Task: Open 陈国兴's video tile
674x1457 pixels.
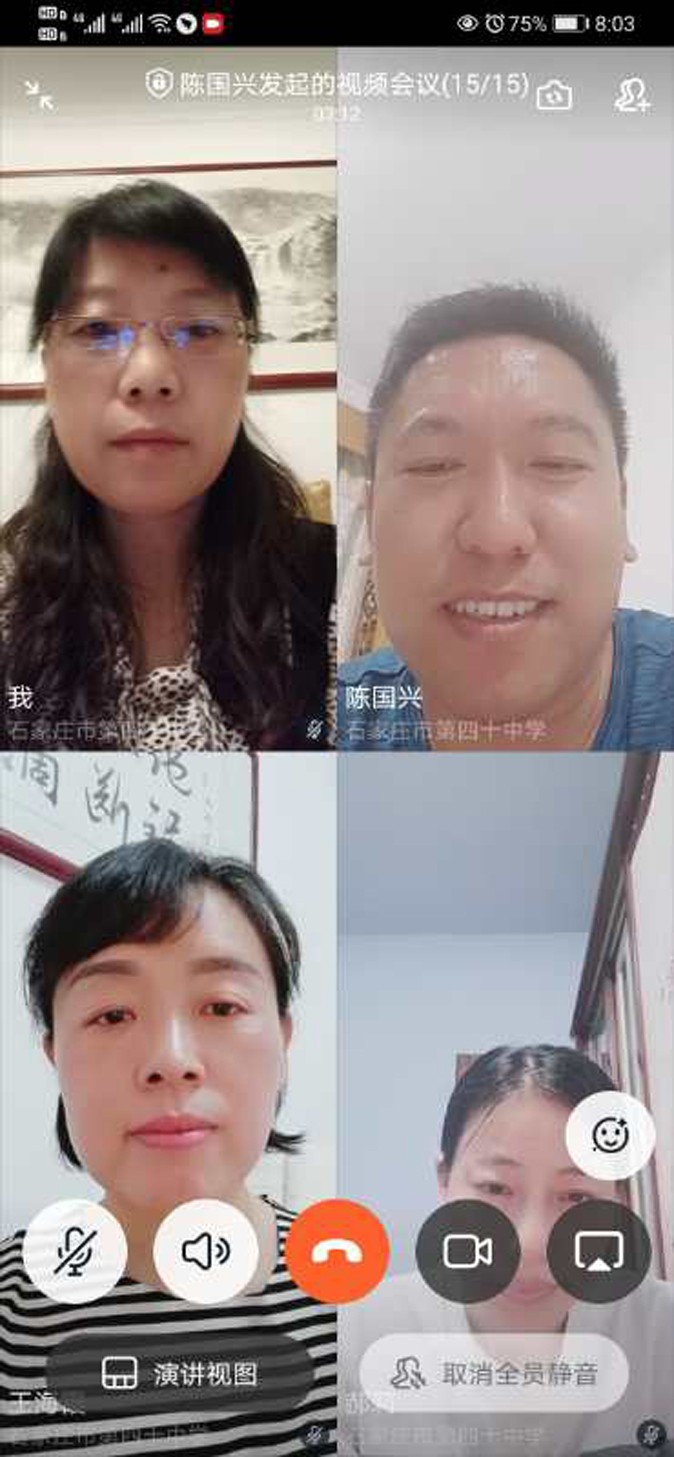Action: (x=505, y=450)
